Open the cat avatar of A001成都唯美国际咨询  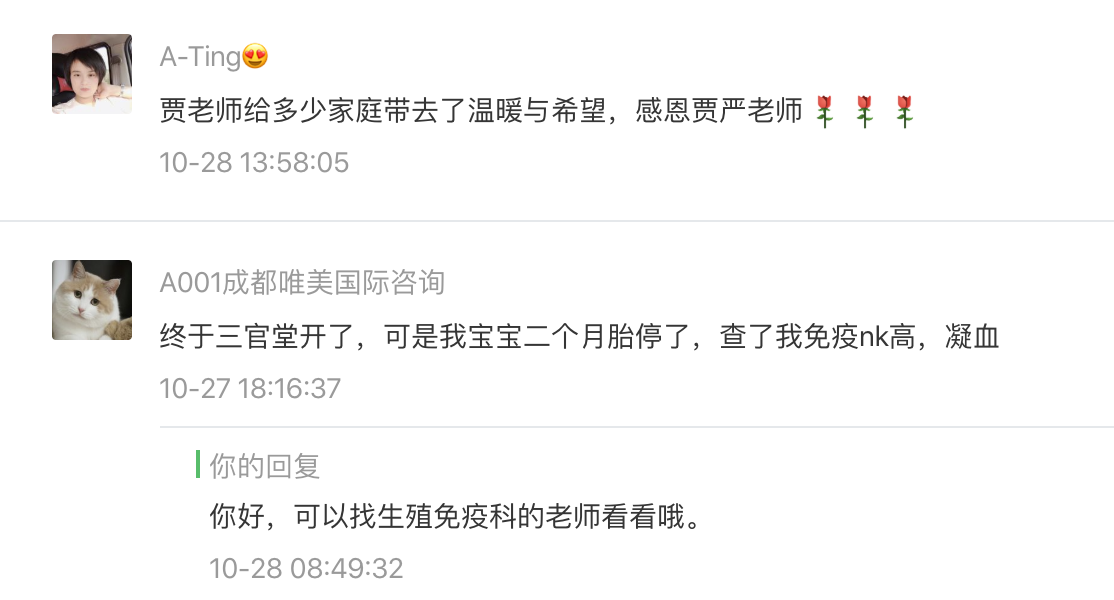pos(92,300)
